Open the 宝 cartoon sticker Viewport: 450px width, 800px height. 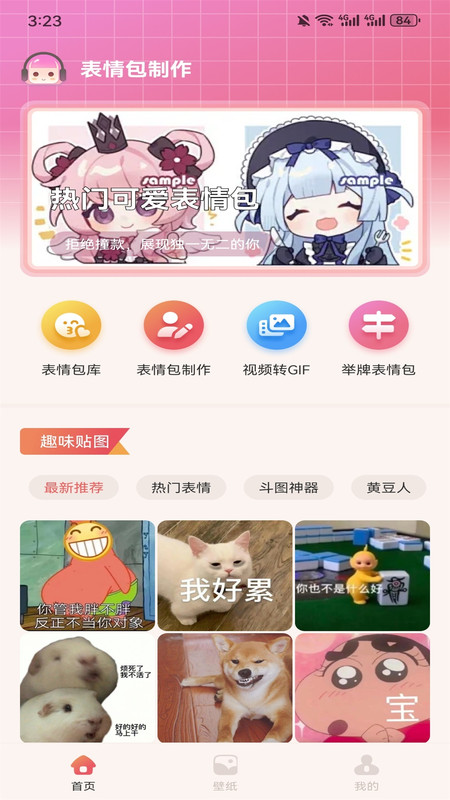pyautogui.click(x=362, y=688)
